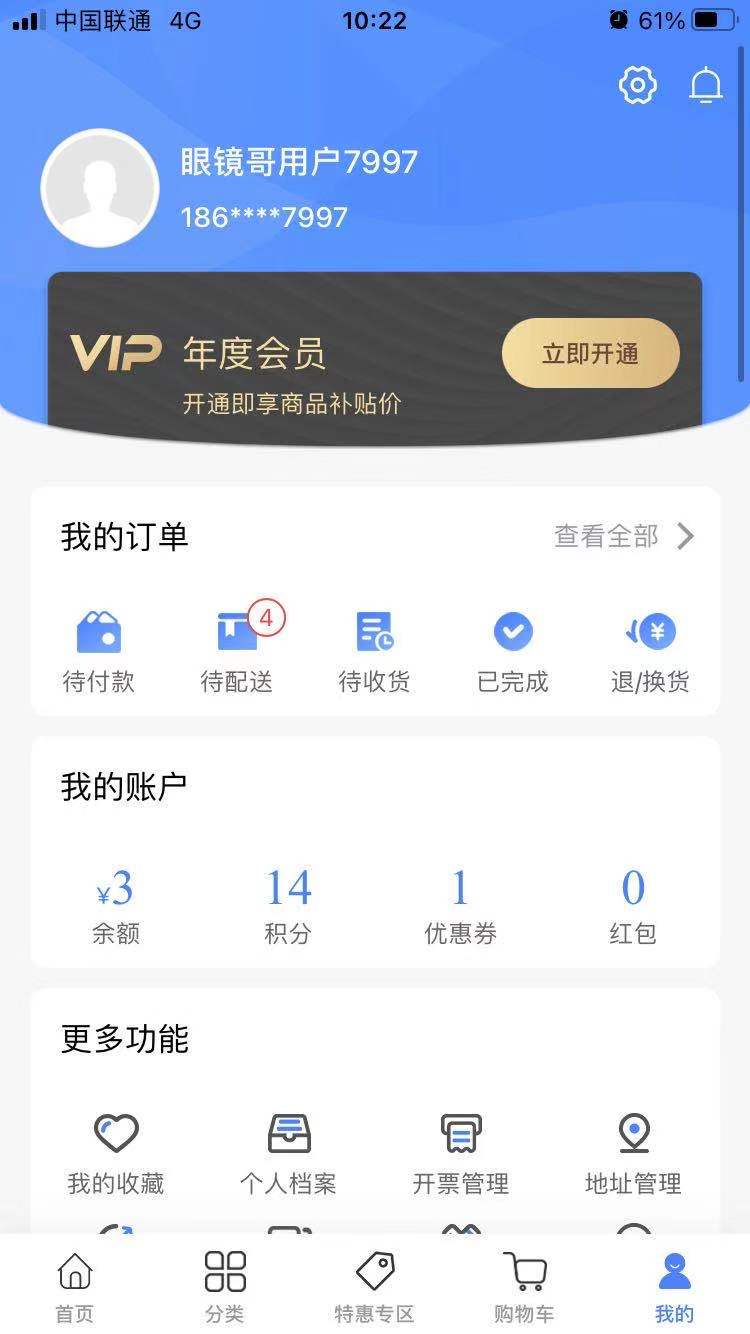Open 退/换货 returns and exchanges

point(651,645)
